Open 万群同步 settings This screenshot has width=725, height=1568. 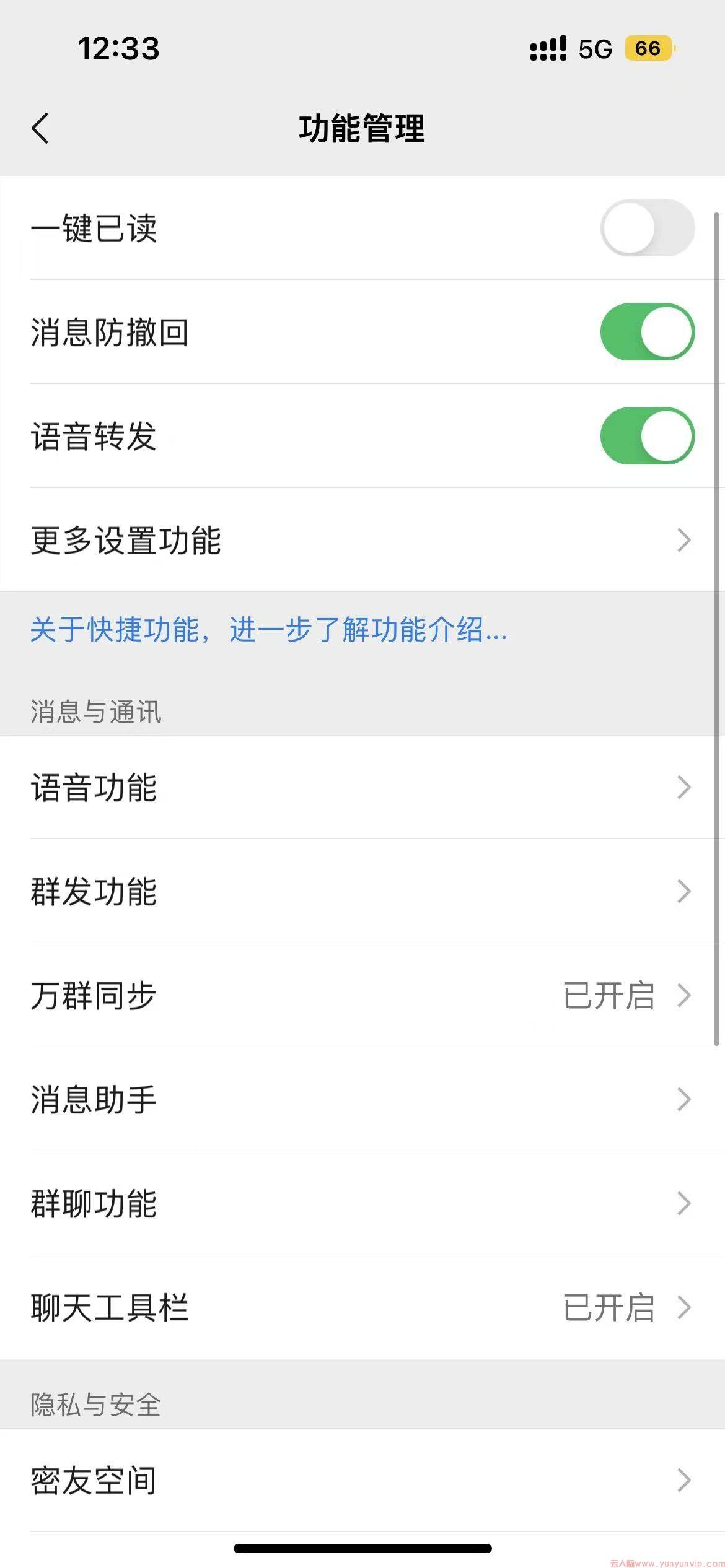[362, 996]
